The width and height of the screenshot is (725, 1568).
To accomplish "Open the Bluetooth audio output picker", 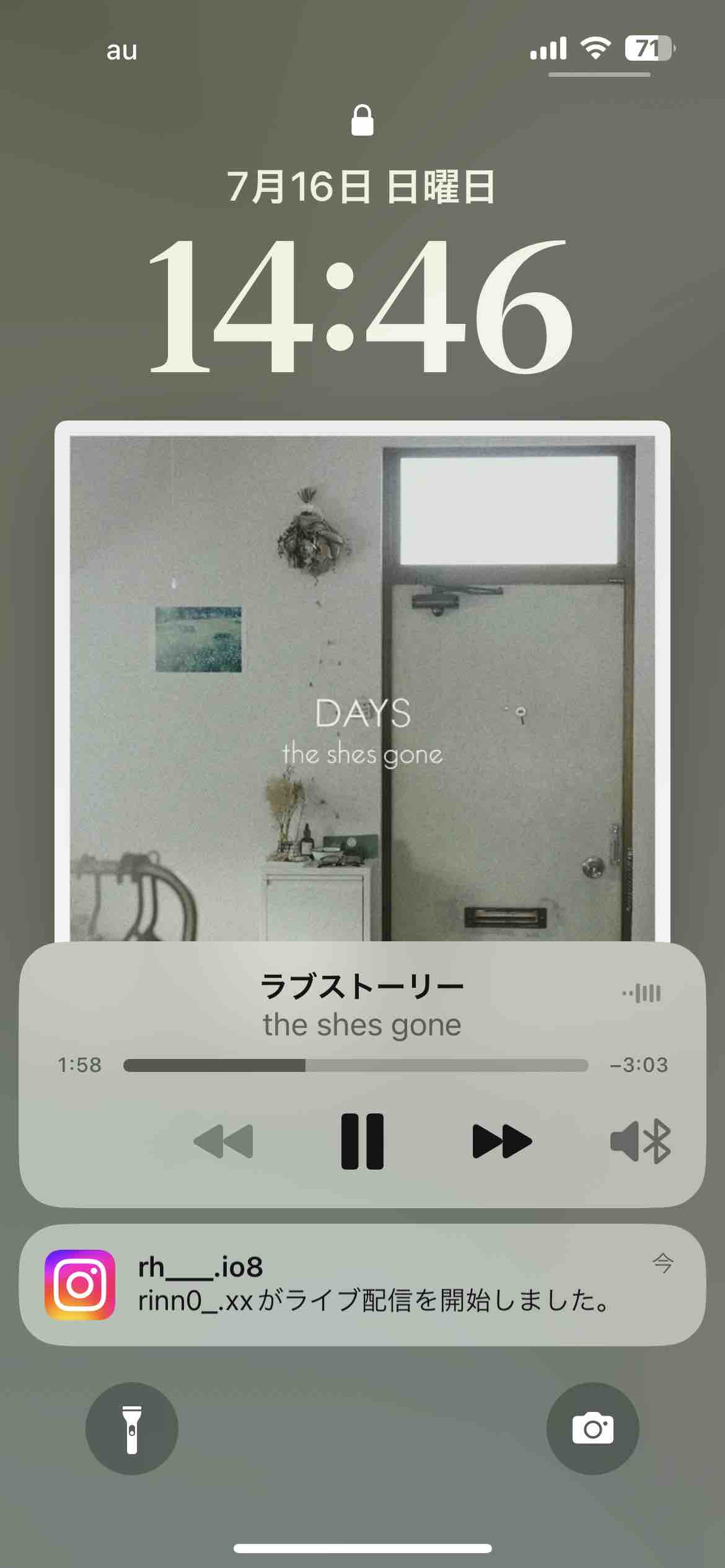I will point(641,1141).
